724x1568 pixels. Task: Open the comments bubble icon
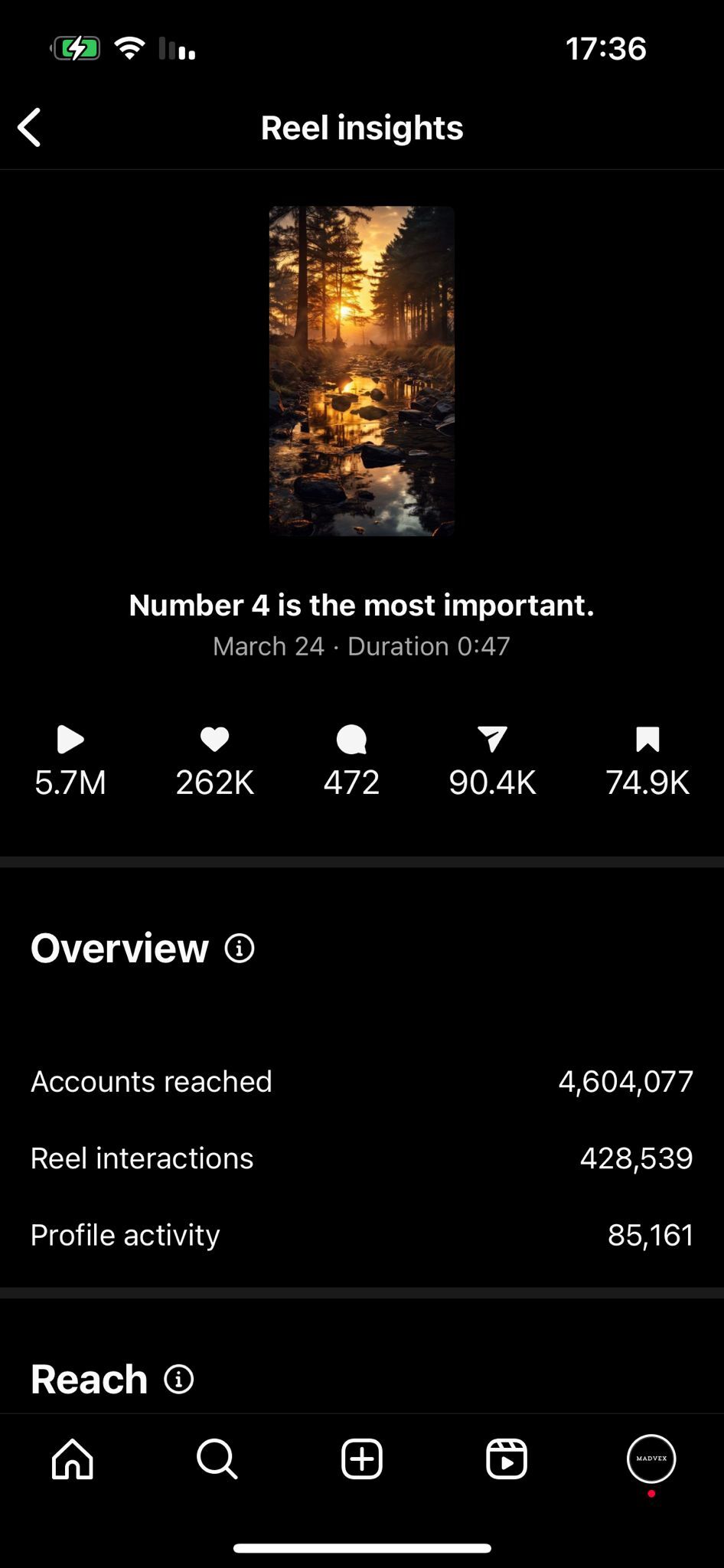point(351,739)
